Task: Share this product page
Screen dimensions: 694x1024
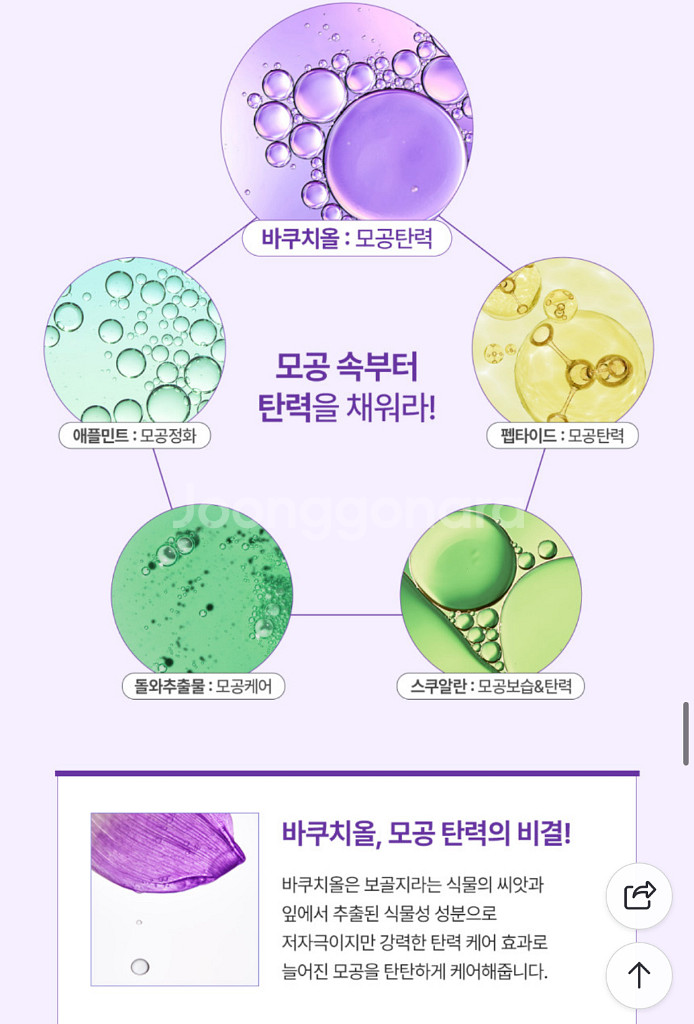Action: (x=639, y=896)
